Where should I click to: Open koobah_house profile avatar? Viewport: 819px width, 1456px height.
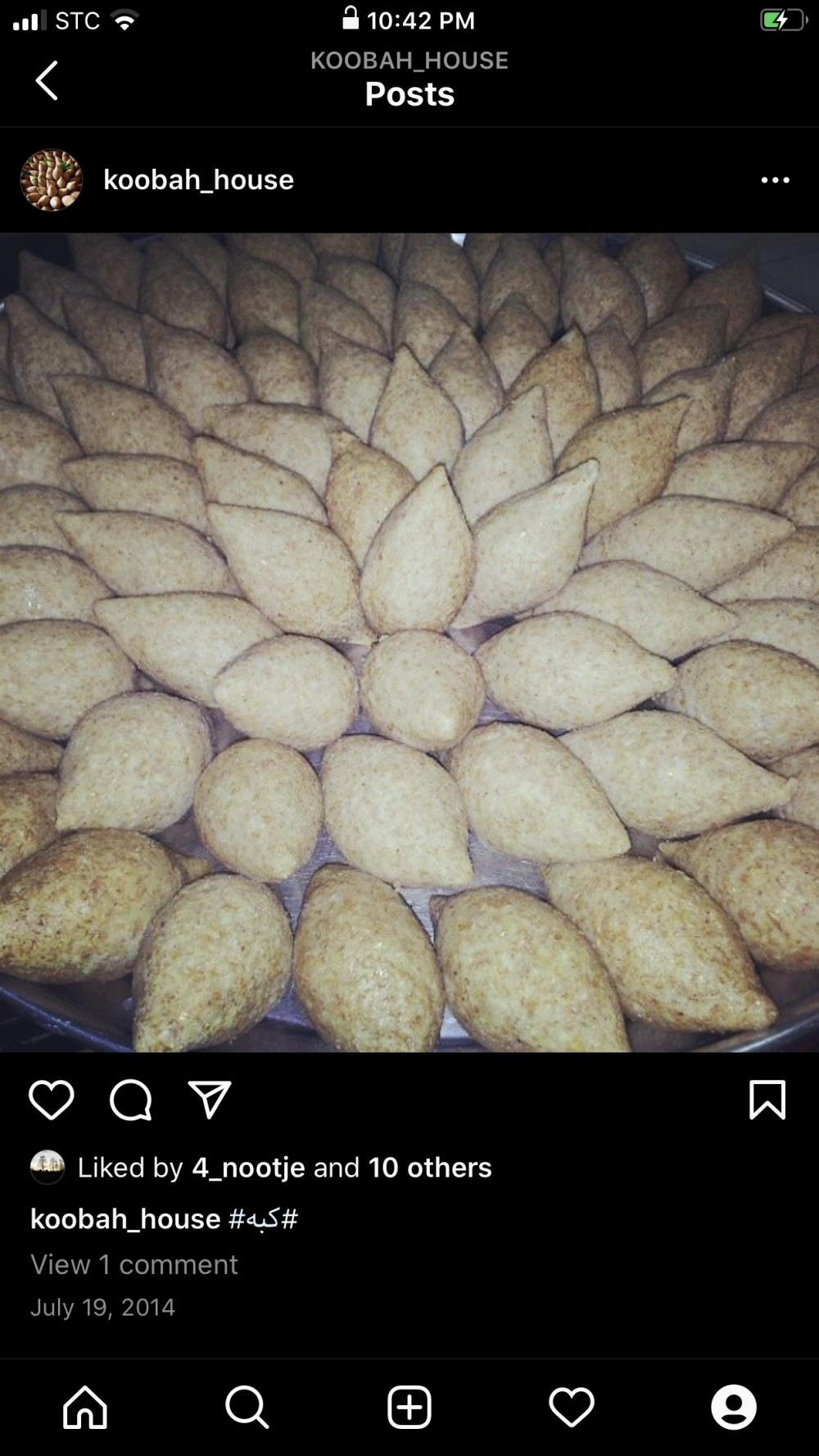tap(51, 180)
